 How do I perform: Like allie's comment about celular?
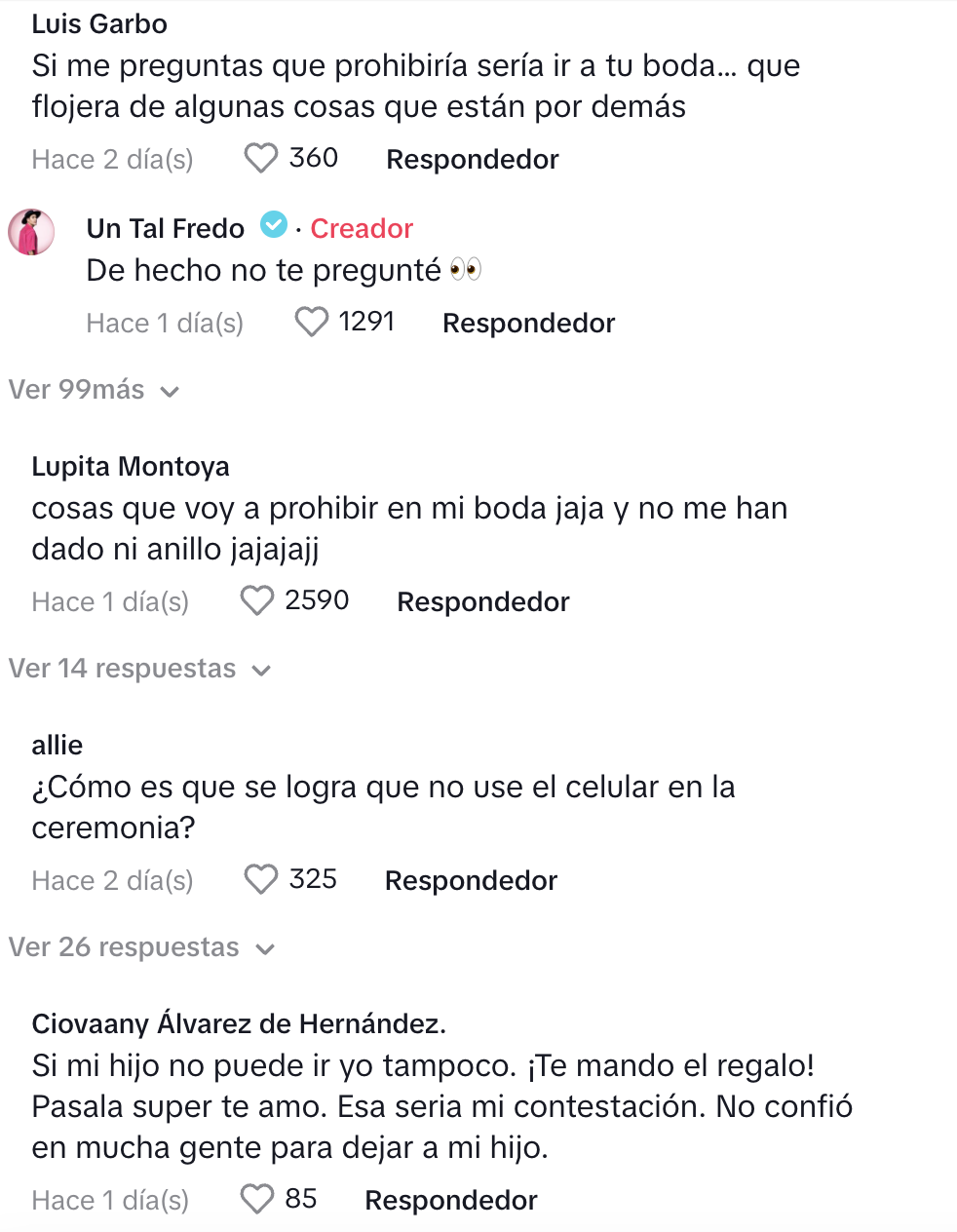tap(260, 879)
